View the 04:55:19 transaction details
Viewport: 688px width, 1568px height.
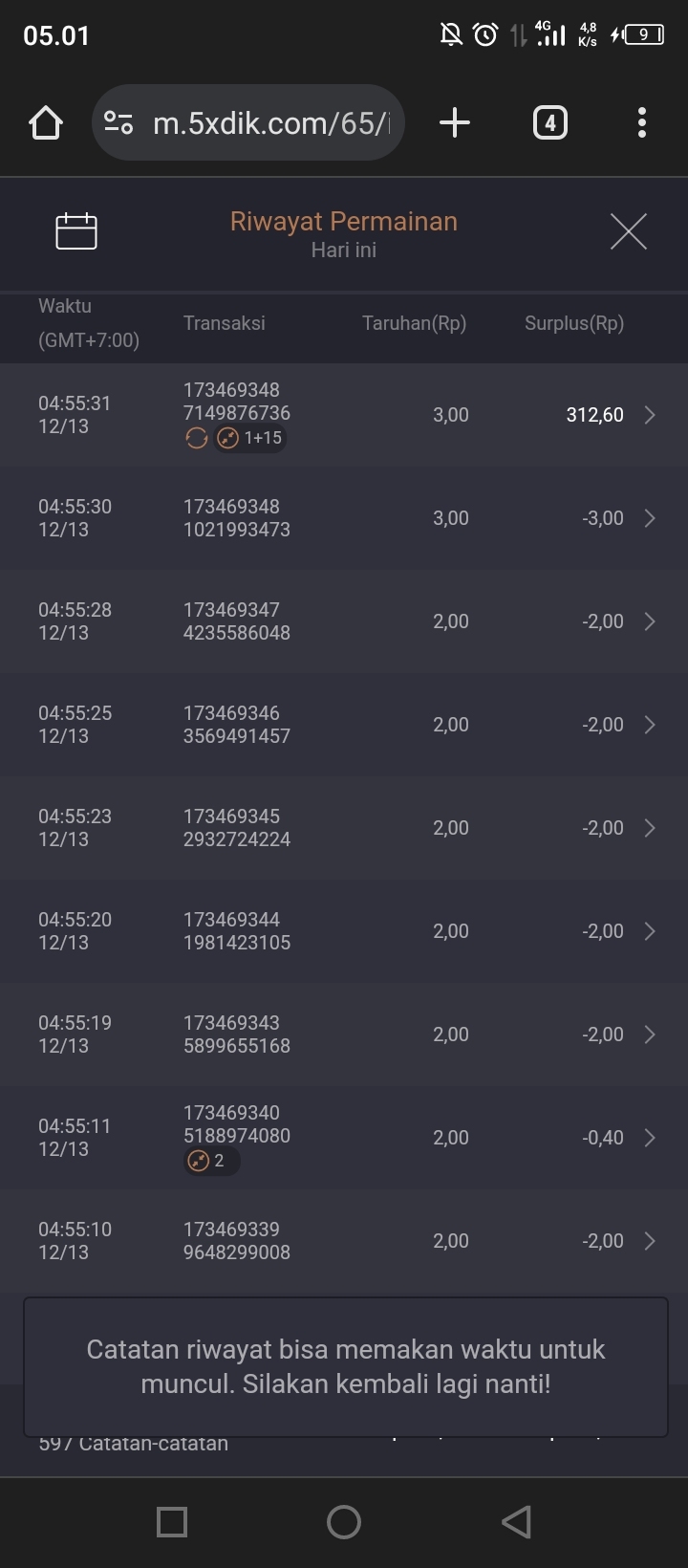(344, 1034)
